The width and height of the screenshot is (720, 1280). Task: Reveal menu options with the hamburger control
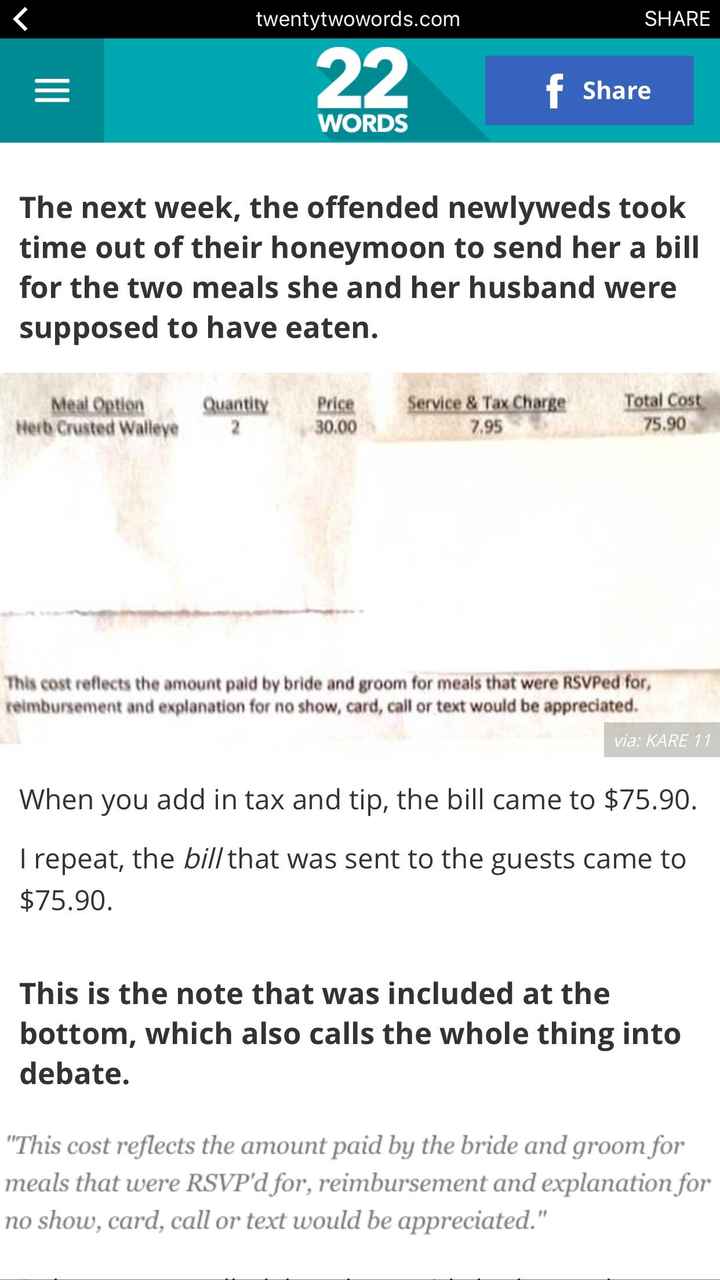click(x=51, y=90)
